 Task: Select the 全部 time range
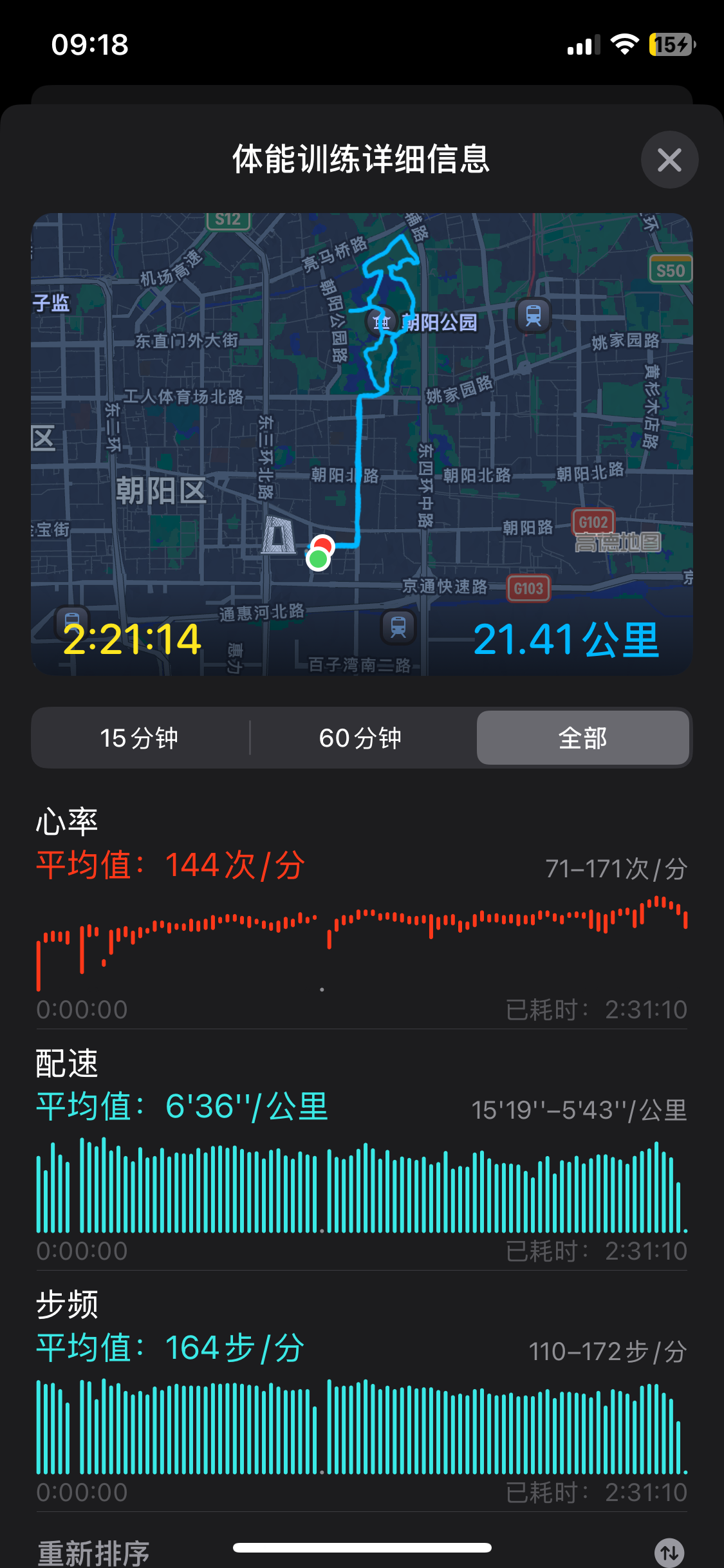point(583,738)
